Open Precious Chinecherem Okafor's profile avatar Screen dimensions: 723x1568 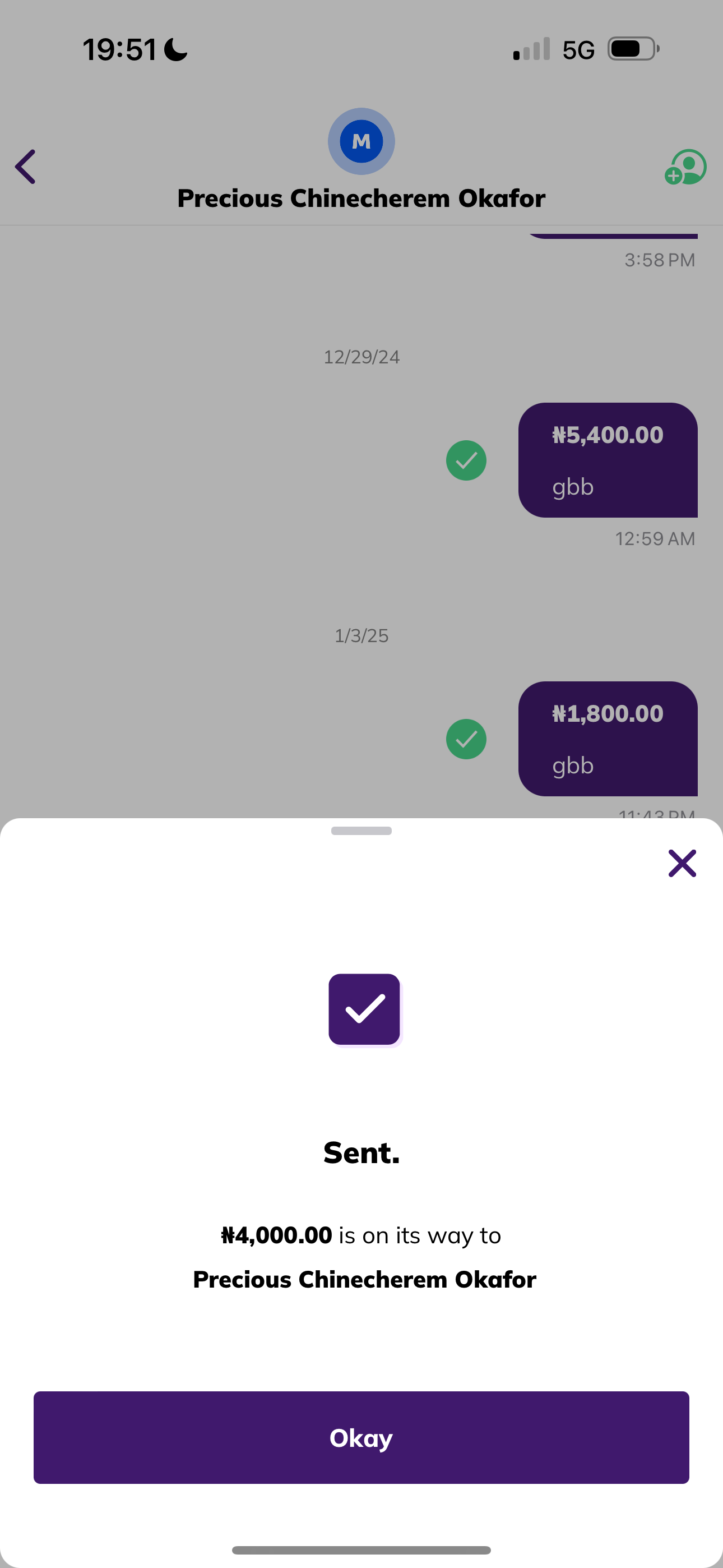(x=361, y=141)
